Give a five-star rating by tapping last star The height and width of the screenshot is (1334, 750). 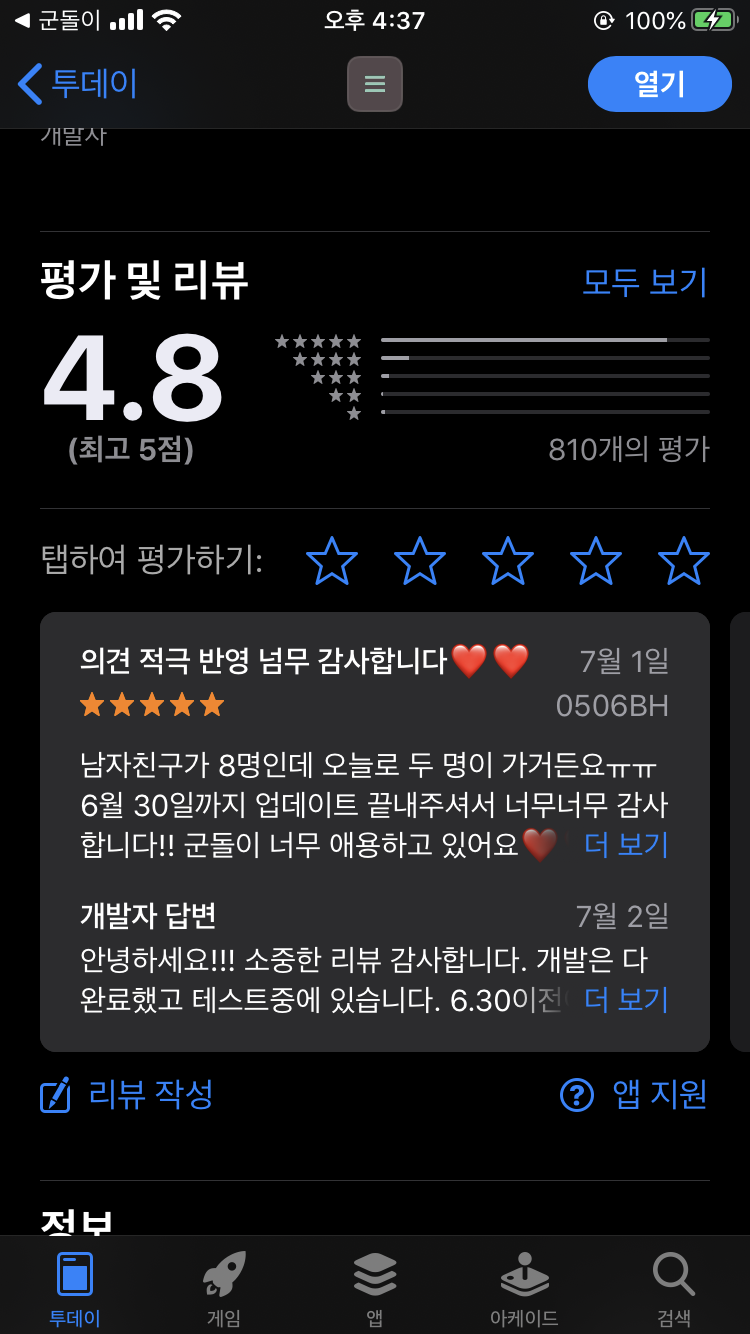(x=684, y=561)
